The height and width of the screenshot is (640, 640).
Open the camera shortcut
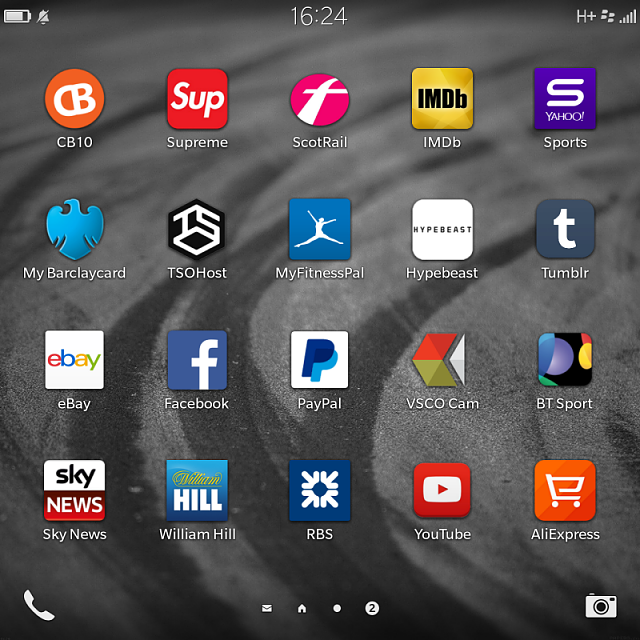600,605
